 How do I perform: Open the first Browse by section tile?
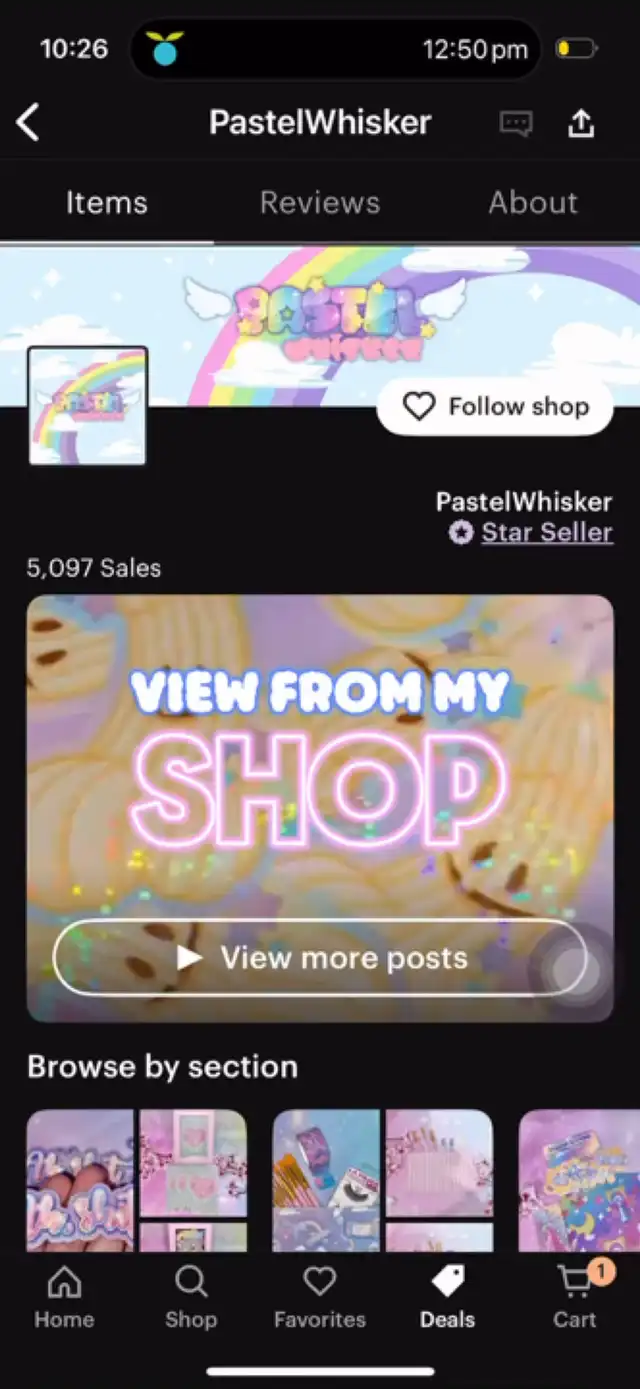tap(137, 1180)
